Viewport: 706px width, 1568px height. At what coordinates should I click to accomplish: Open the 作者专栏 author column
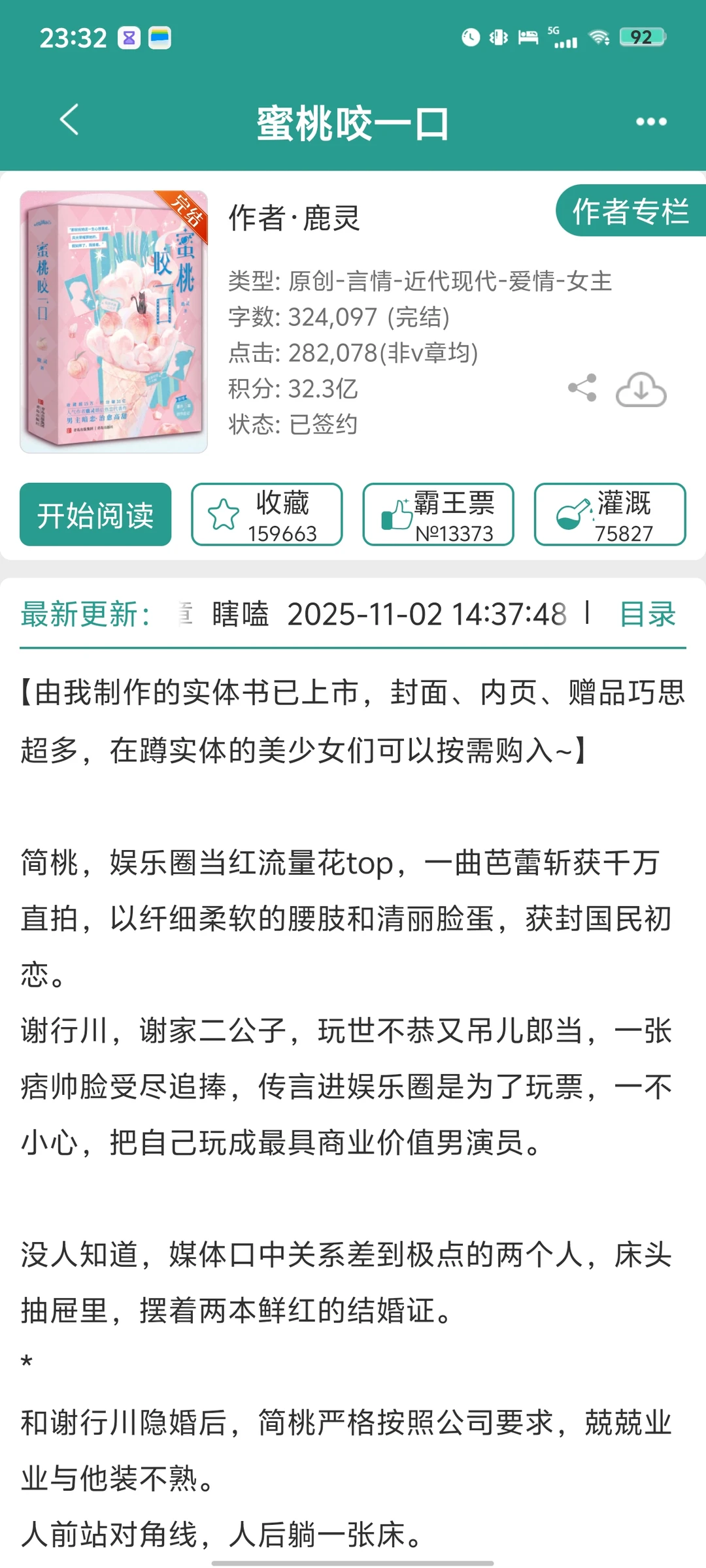[630, 212]
